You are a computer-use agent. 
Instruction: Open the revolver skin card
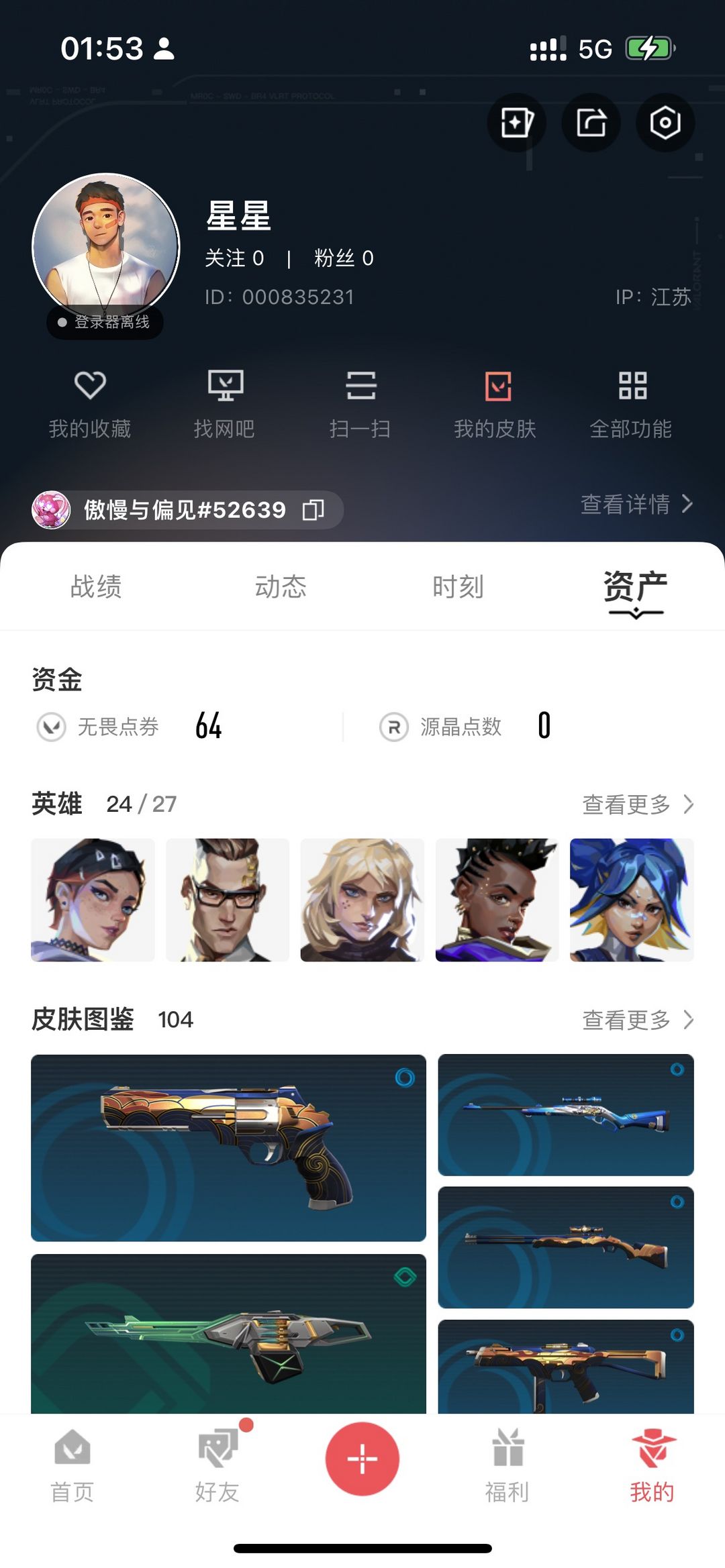(x=228, y=1147)
